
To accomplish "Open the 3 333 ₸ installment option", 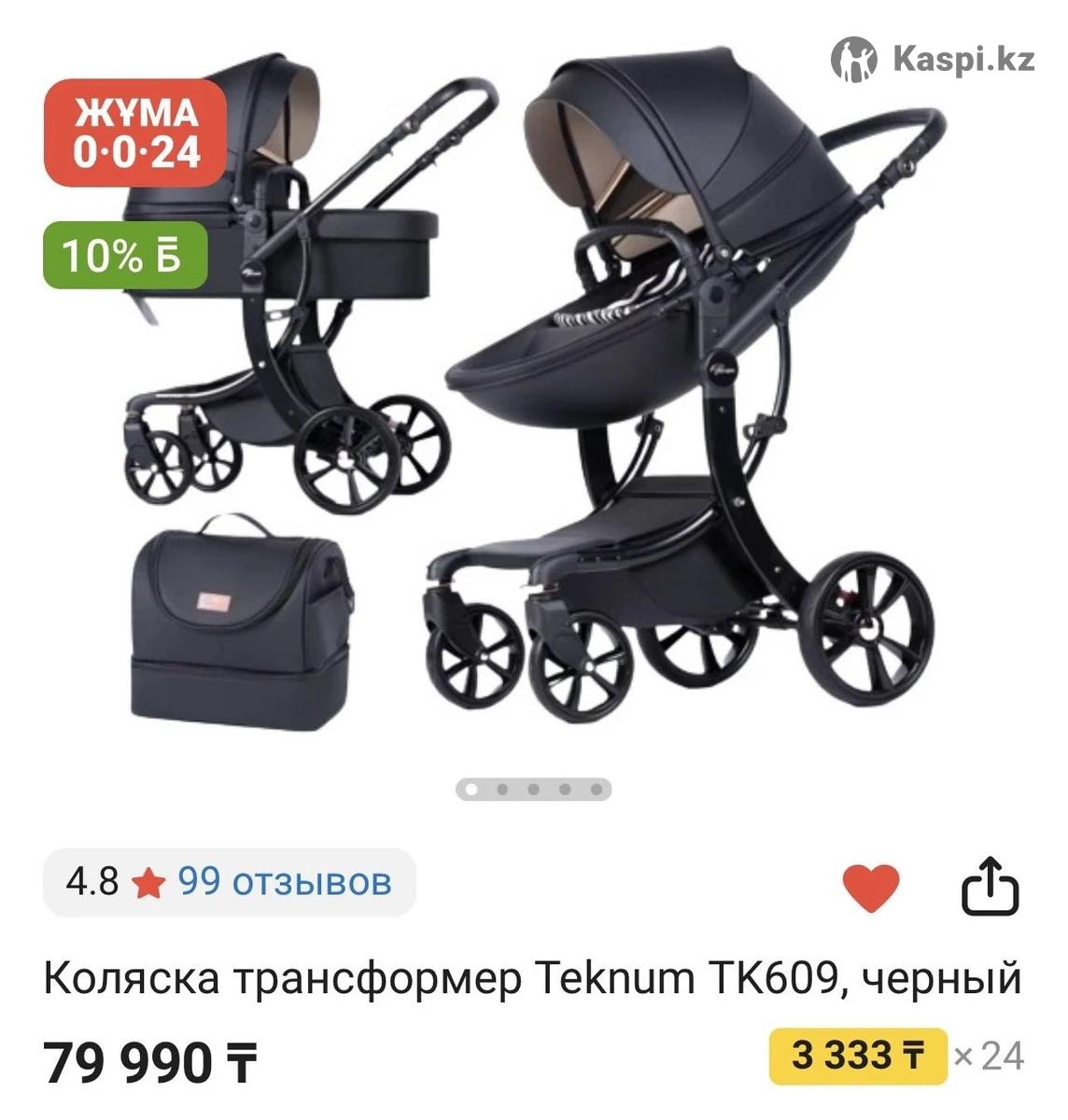I will (857, 1057).
